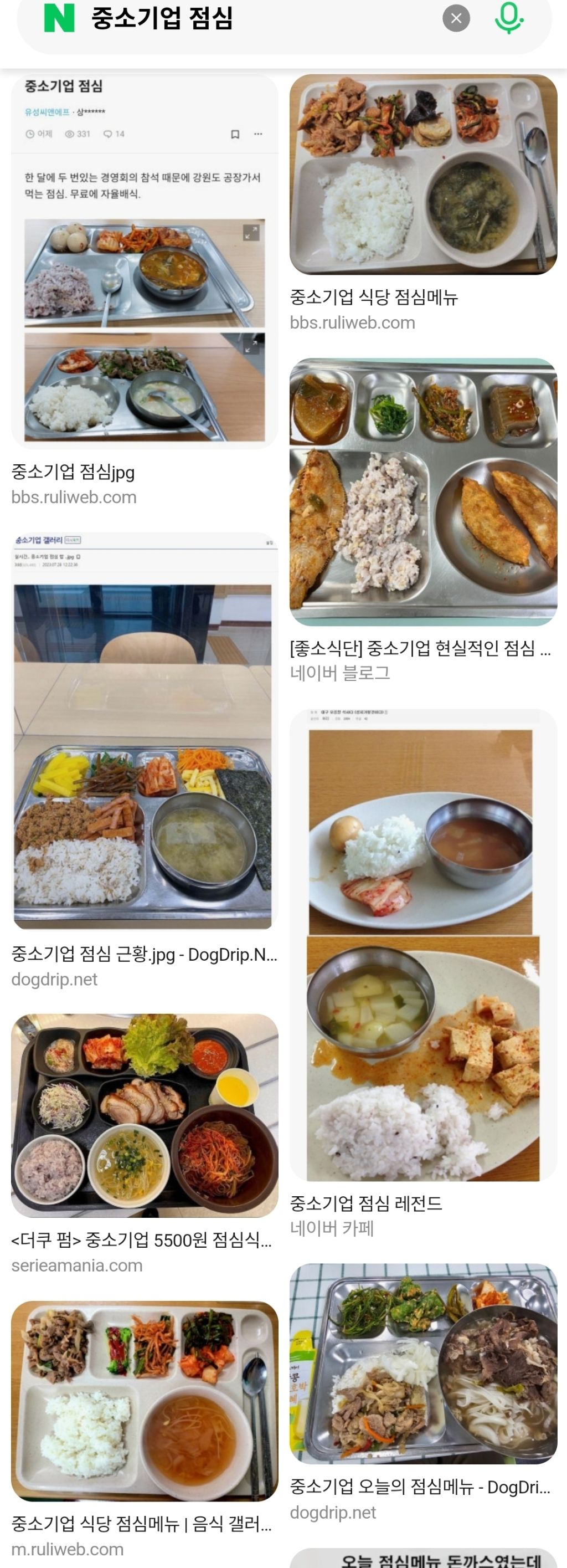
Task: Open the dogdrip.net link under 점심 근황
Action: click(x=54, y=979)
